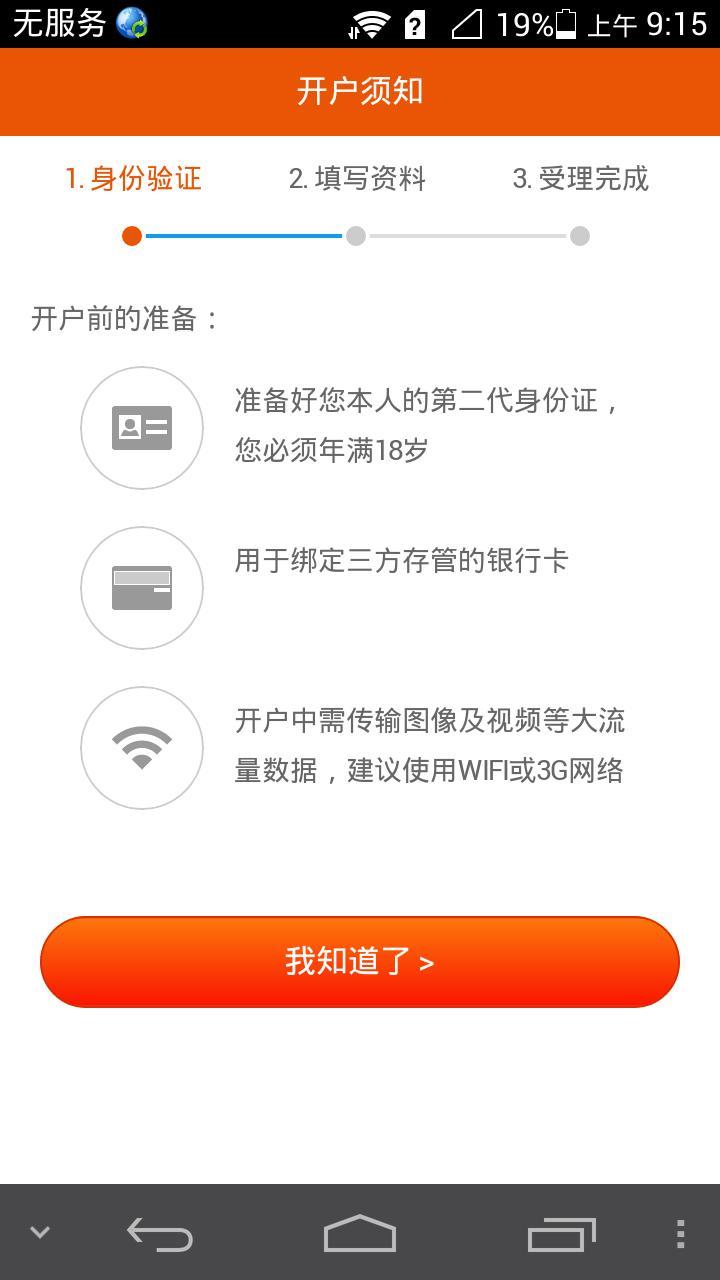The height and width of the screenshot is (1280, 720).
Task: Open the recent apps view
Action: 561,1234
